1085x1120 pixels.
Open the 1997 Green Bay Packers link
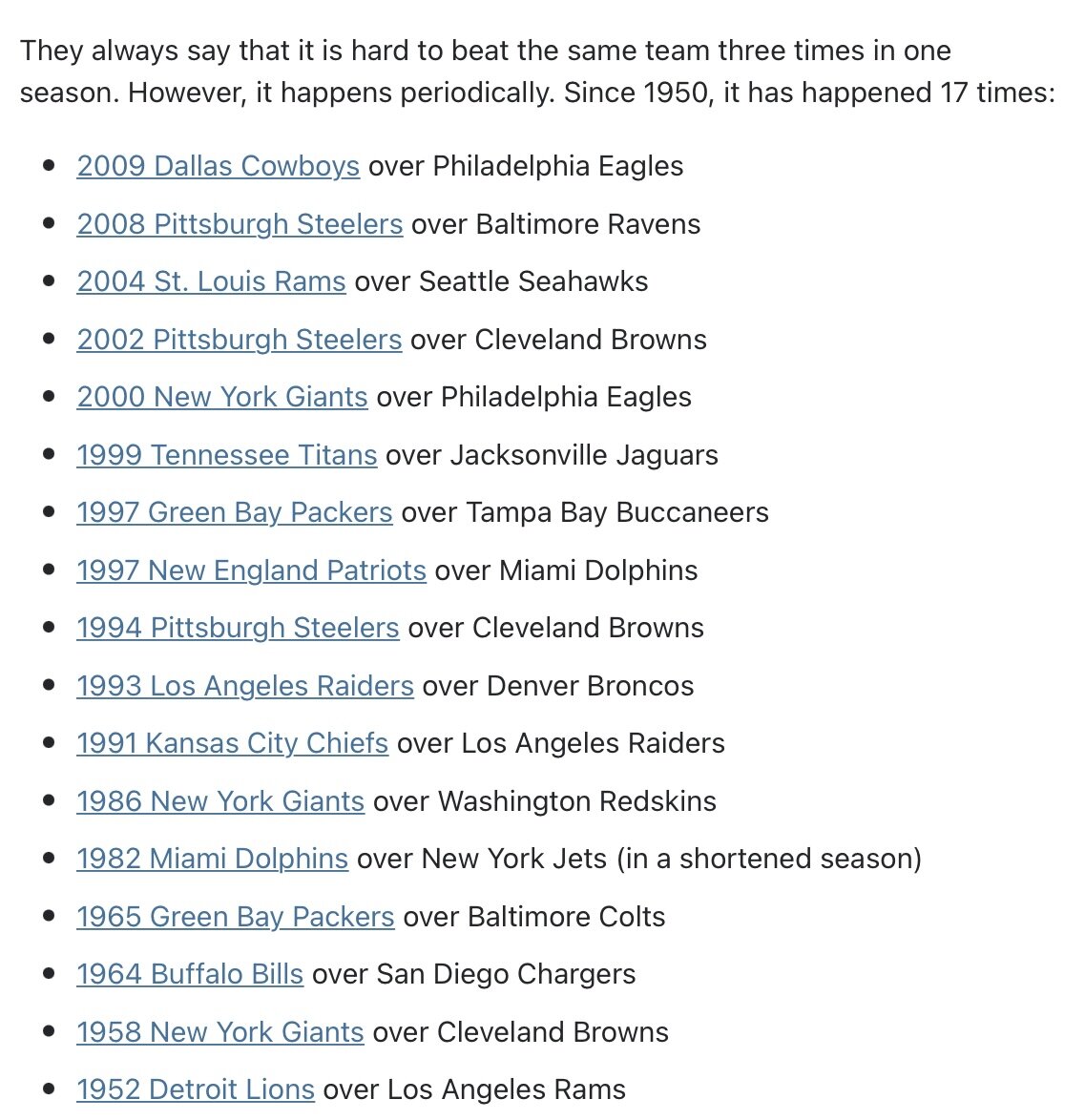(x=234, y=512)
